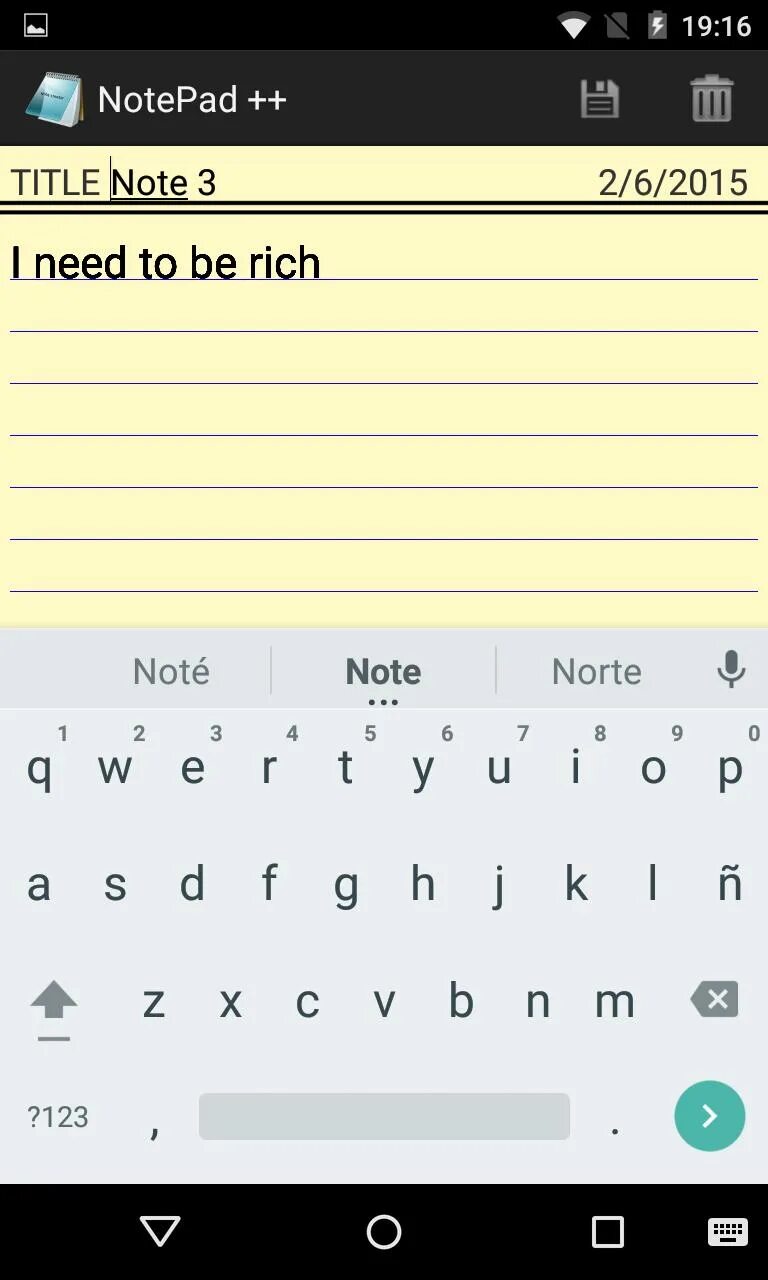Viewport: 768px width, 1280px height.
Task: Delete this note using the trash icon
Action: pos(711,99)
